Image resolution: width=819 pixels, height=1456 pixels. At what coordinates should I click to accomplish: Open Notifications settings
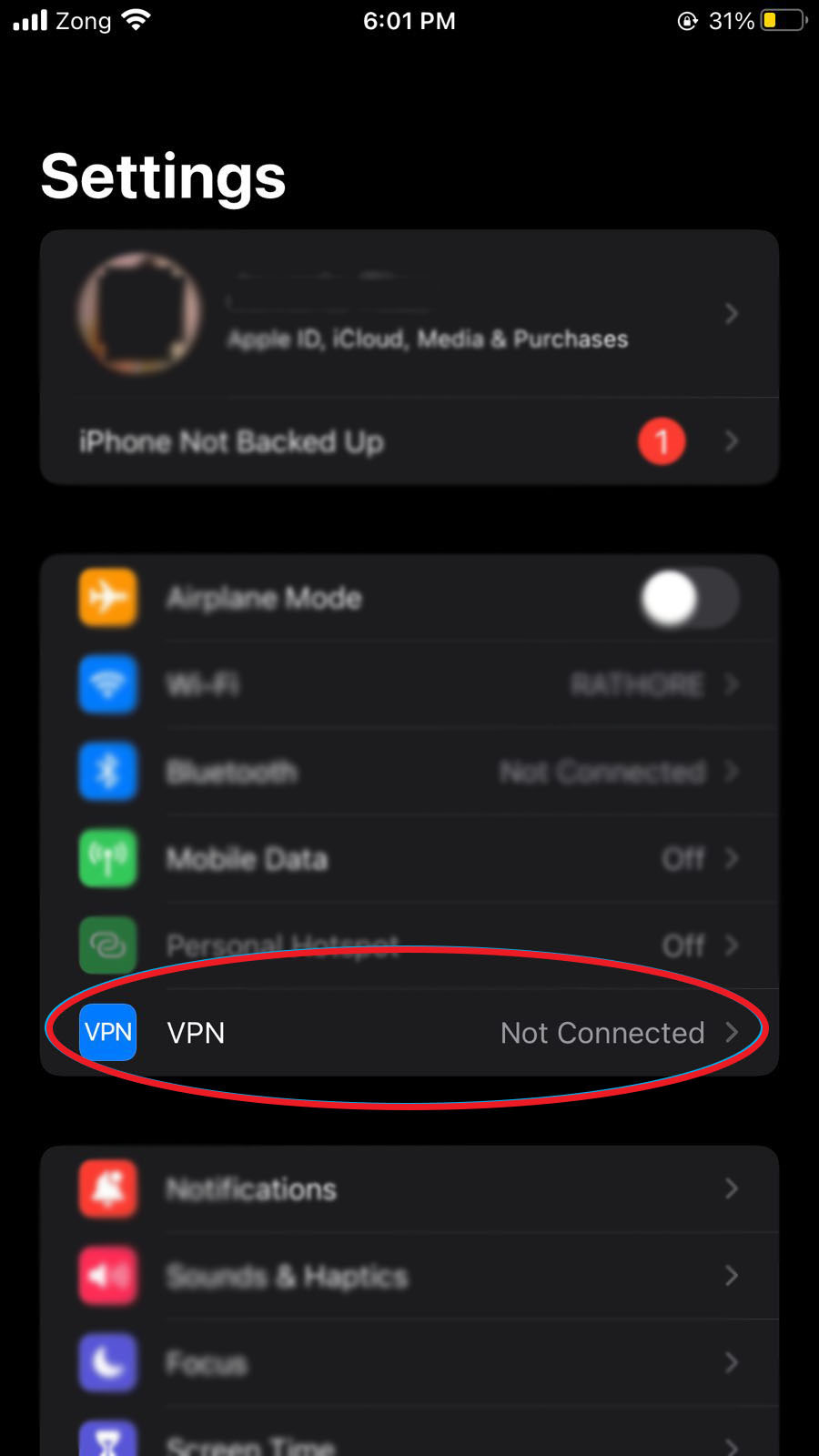tap(409, 1188)
